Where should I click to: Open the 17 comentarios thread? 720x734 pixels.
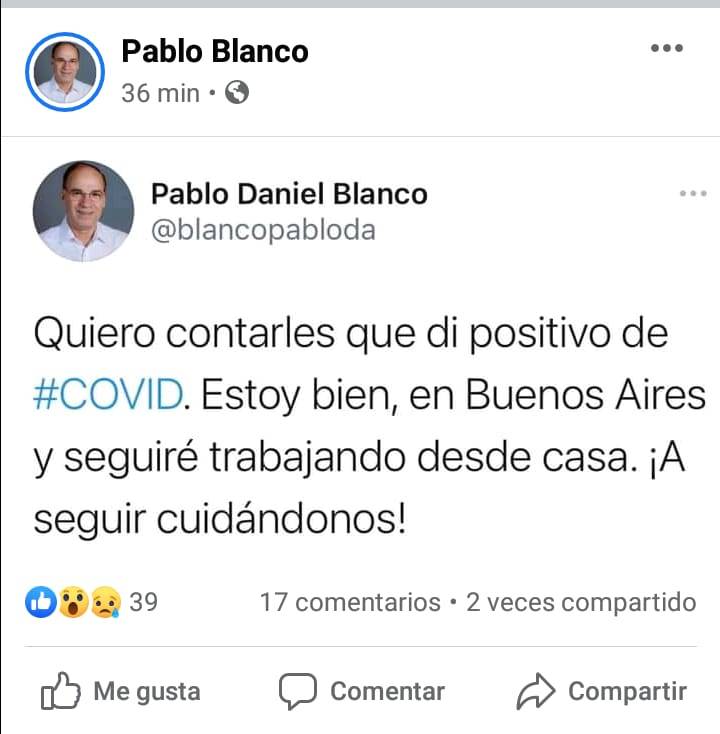(350, 602)
